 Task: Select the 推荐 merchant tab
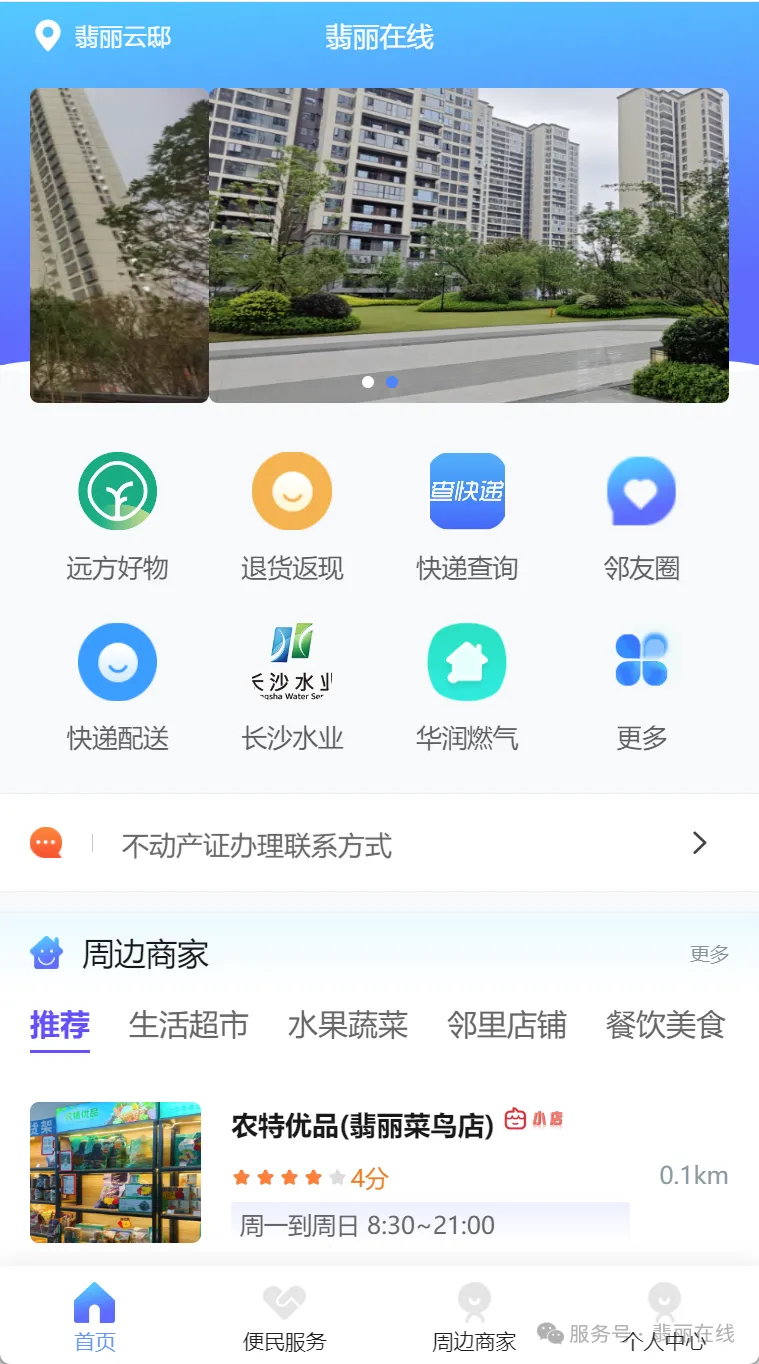coord(60,1026)
